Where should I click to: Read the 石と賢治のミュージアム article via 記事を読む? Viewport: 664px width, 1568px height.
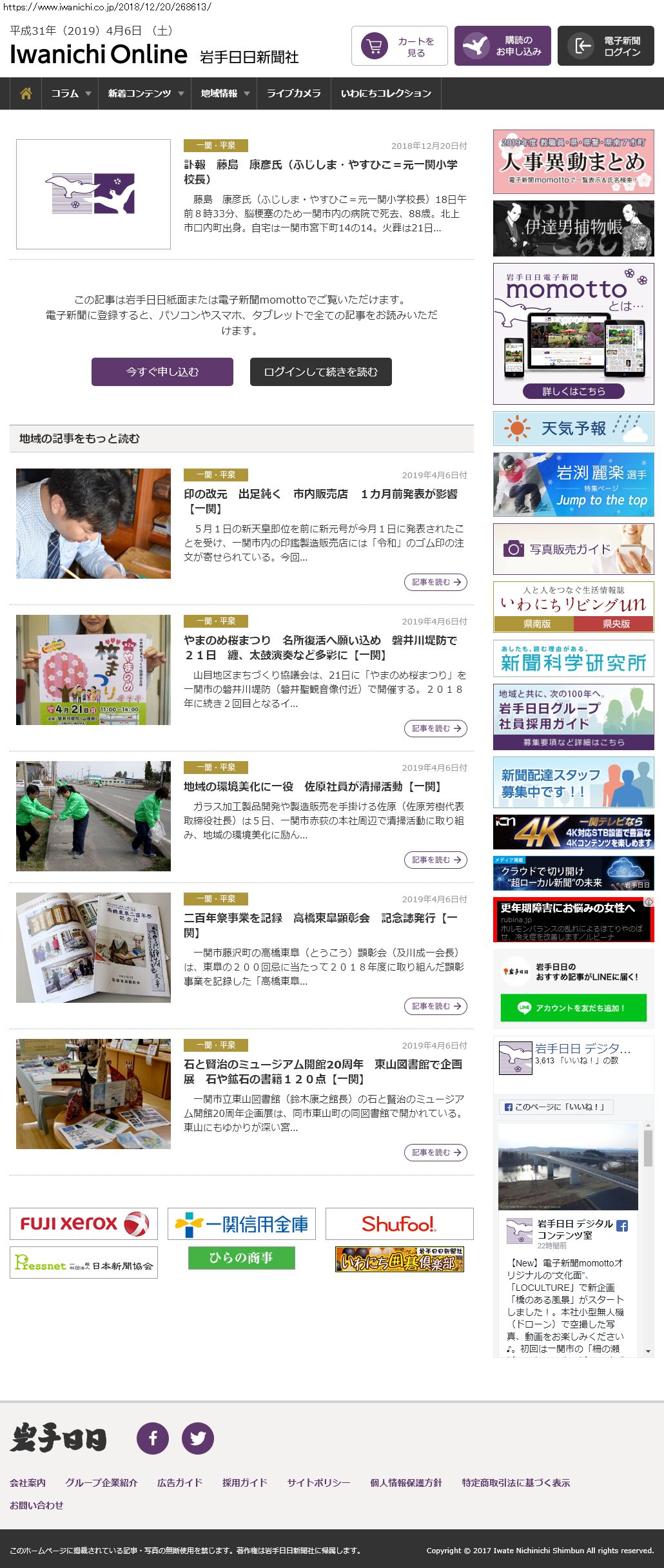point(435,1152)
